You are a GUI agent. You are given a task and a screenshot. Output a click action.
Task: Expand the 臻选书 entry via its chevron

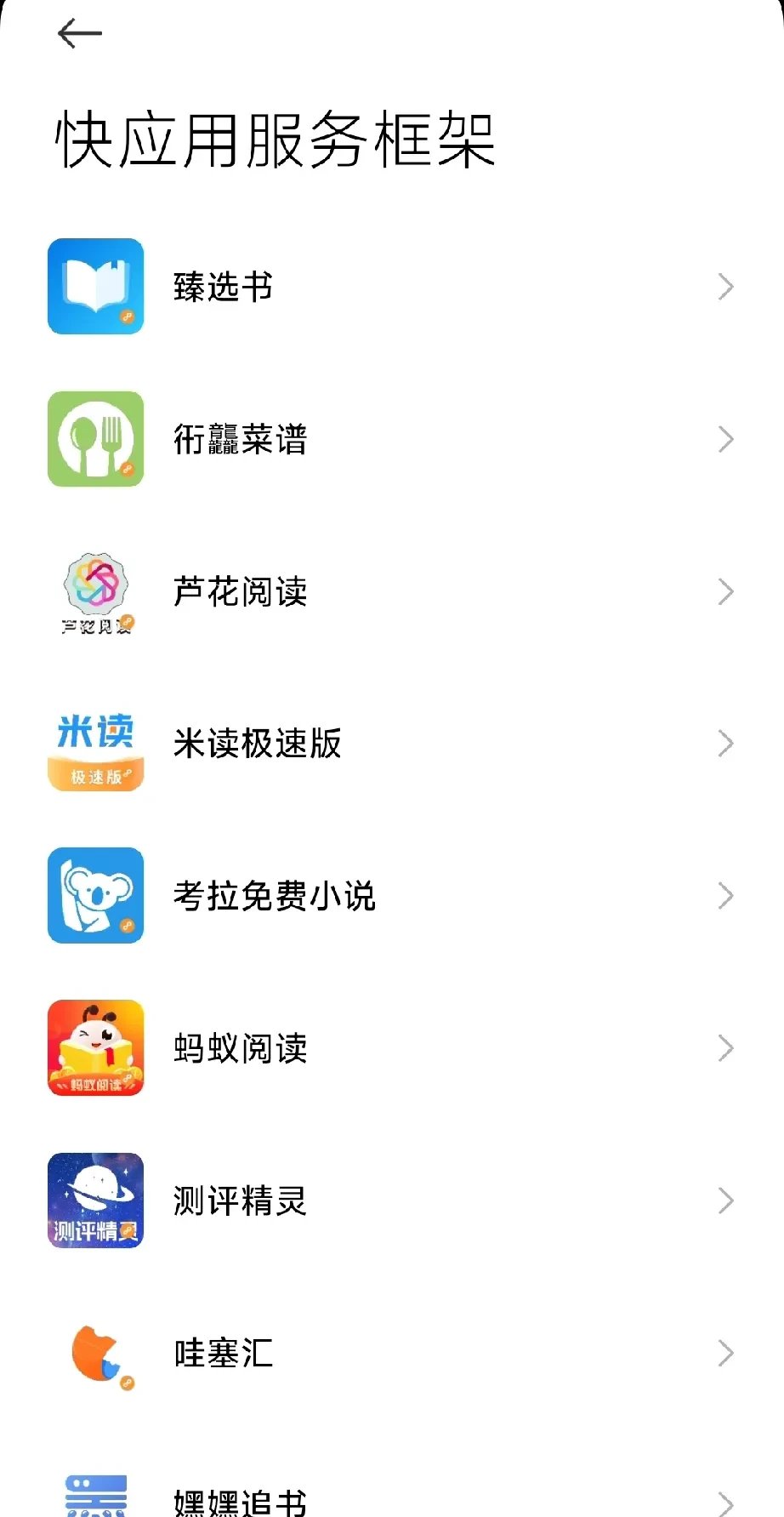(x=726, y=287)
